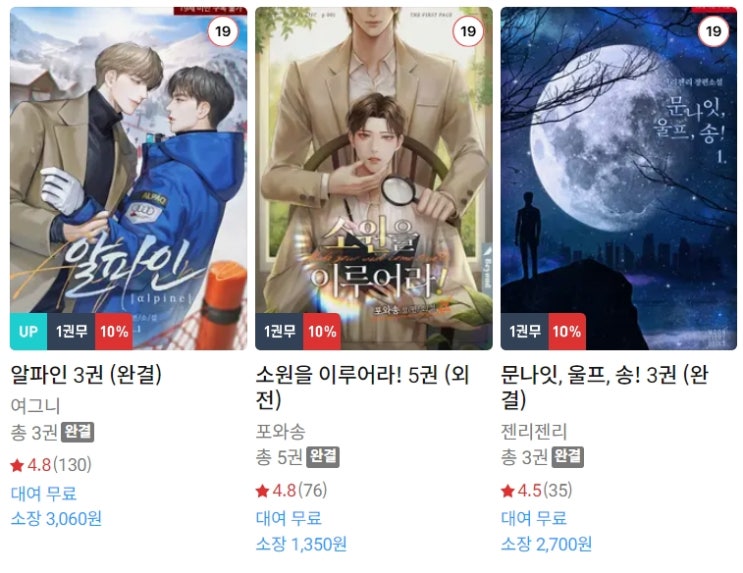Image resolution: width=743 pixels, height=573 pixels.
Task: View author 여그니's page
Action: (35, 406)
